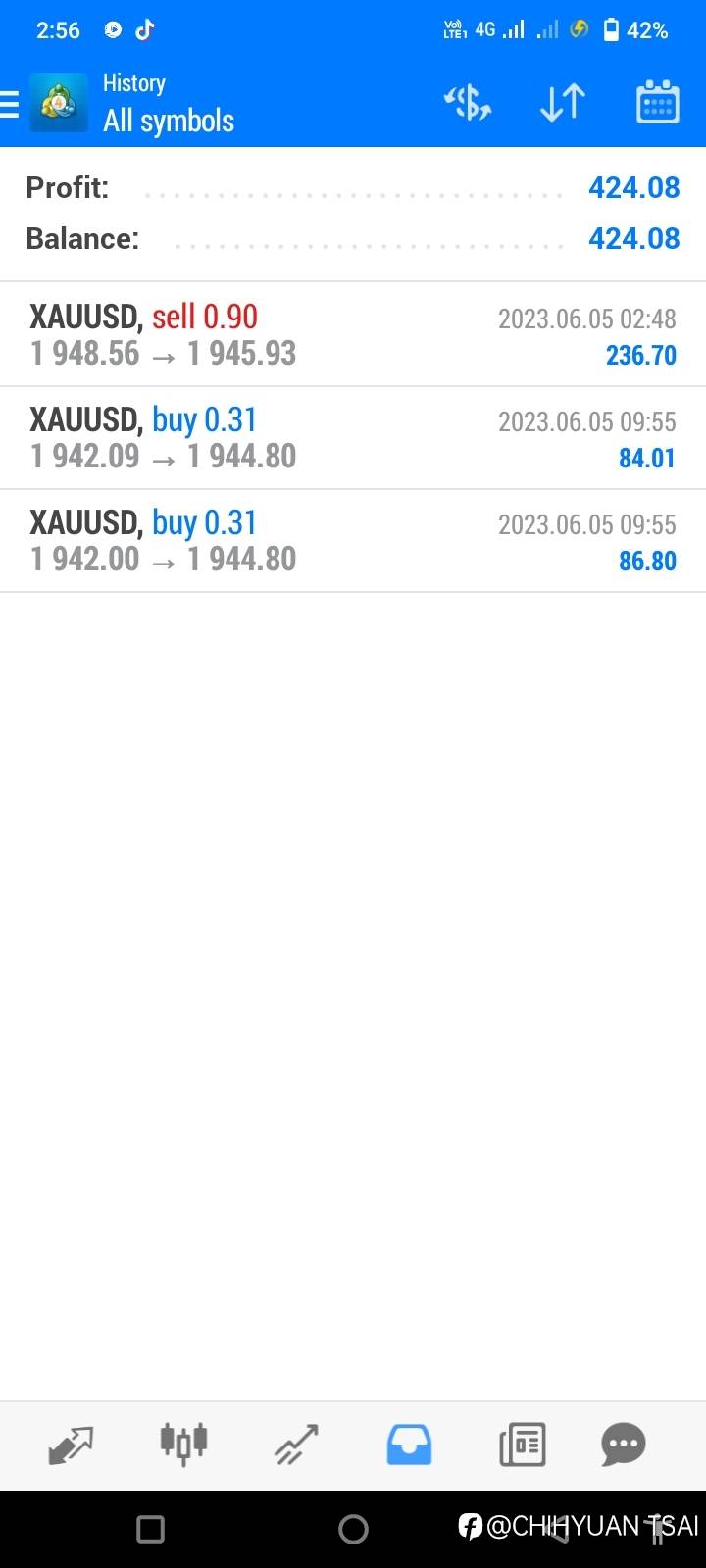This screenshot has width=706, height=1568.
Task: Open the chat messages tab
Action: [624, 1445]
